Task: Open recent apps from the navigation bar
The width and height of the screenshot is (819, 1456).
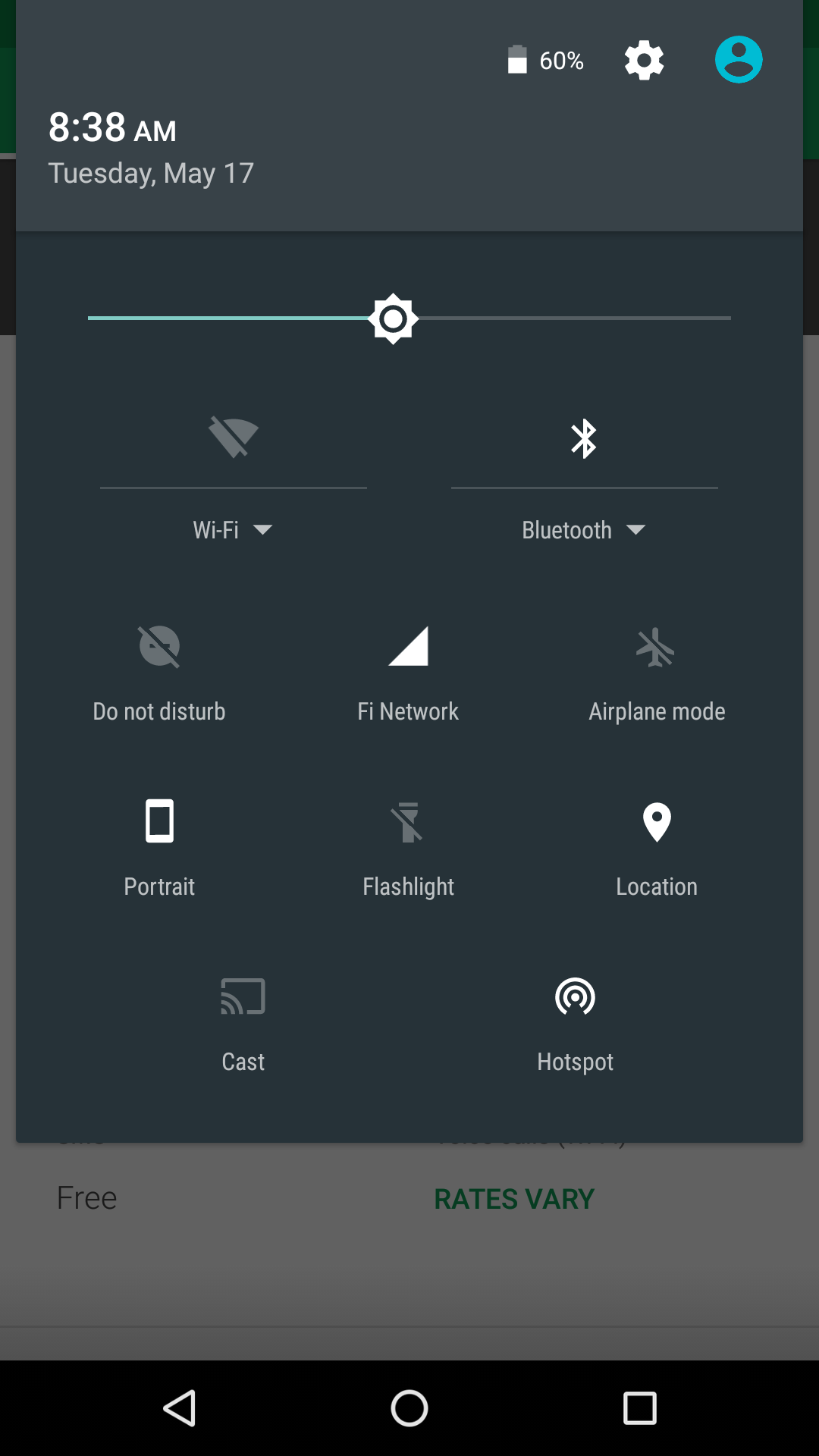Action: (x=639, y=1408)
